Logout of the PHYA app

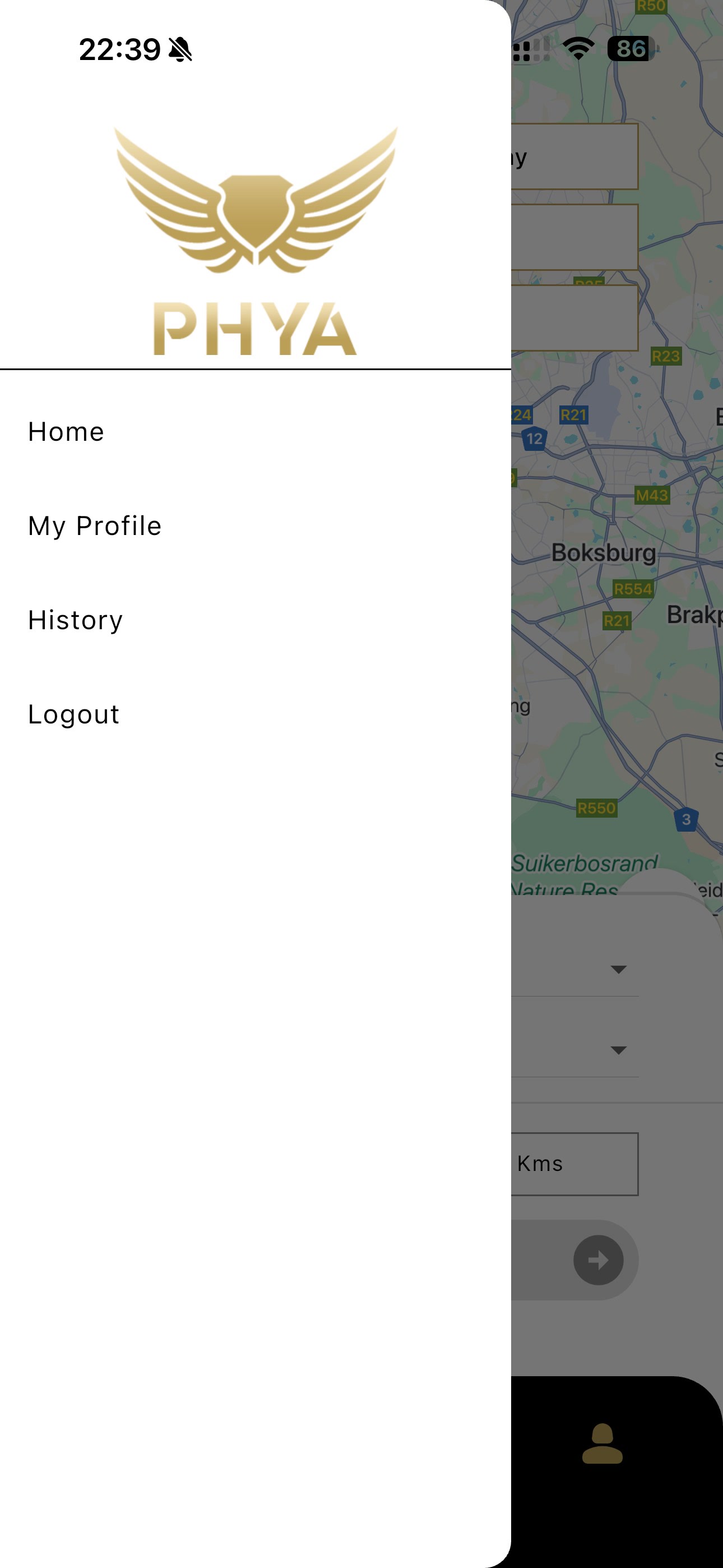click(73, 714)
